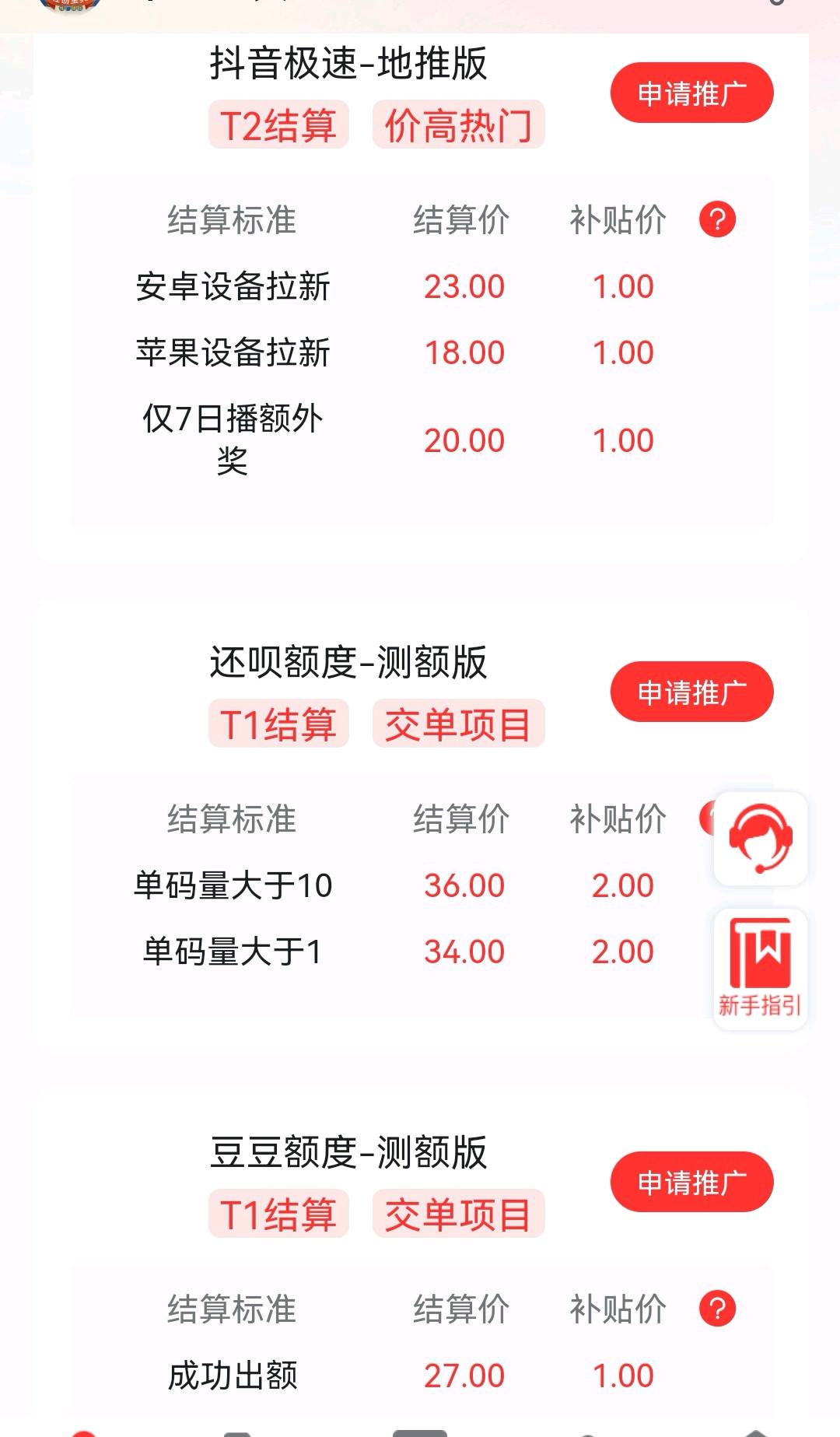Contact customer service via headset icon

tap(761, 839)
